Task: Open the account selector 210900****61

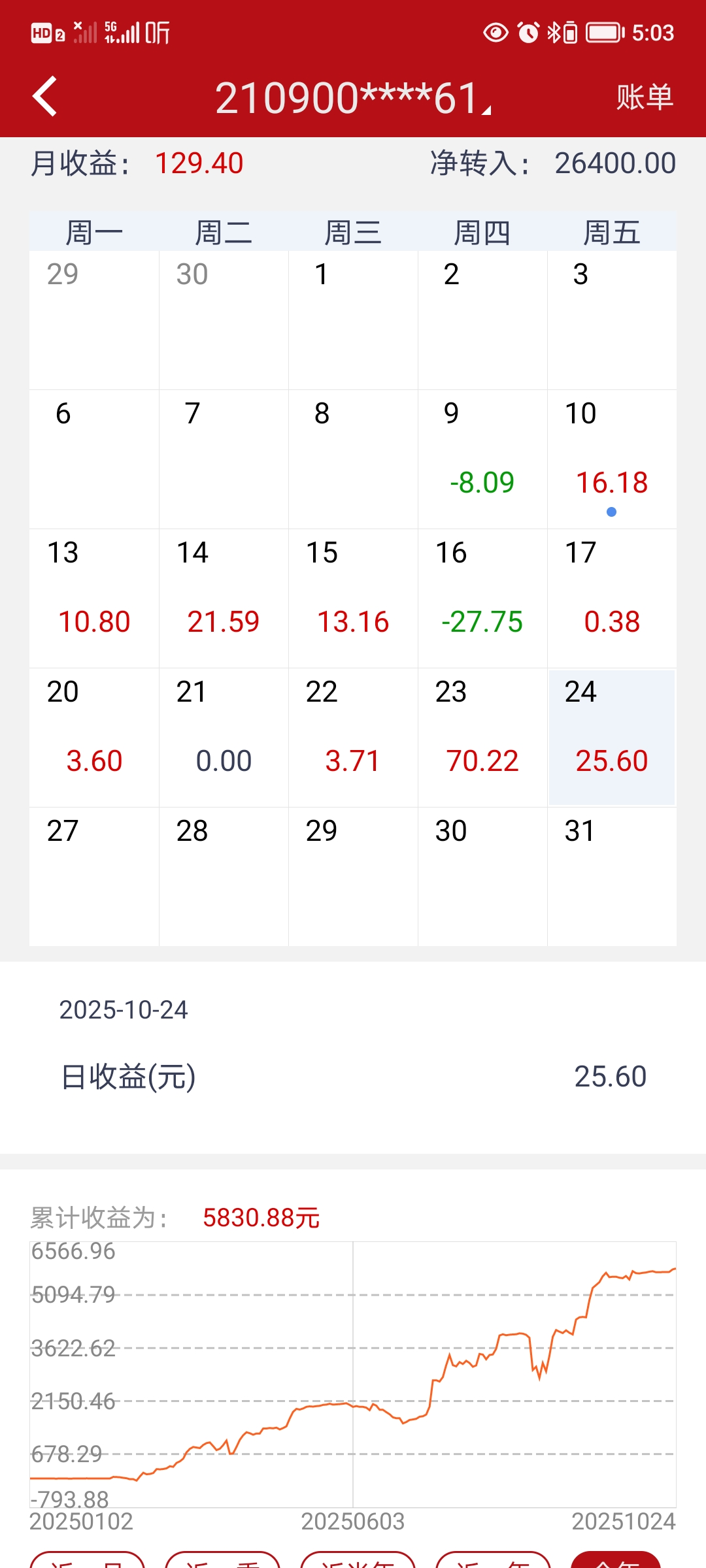Action: [x=353, y=98]
